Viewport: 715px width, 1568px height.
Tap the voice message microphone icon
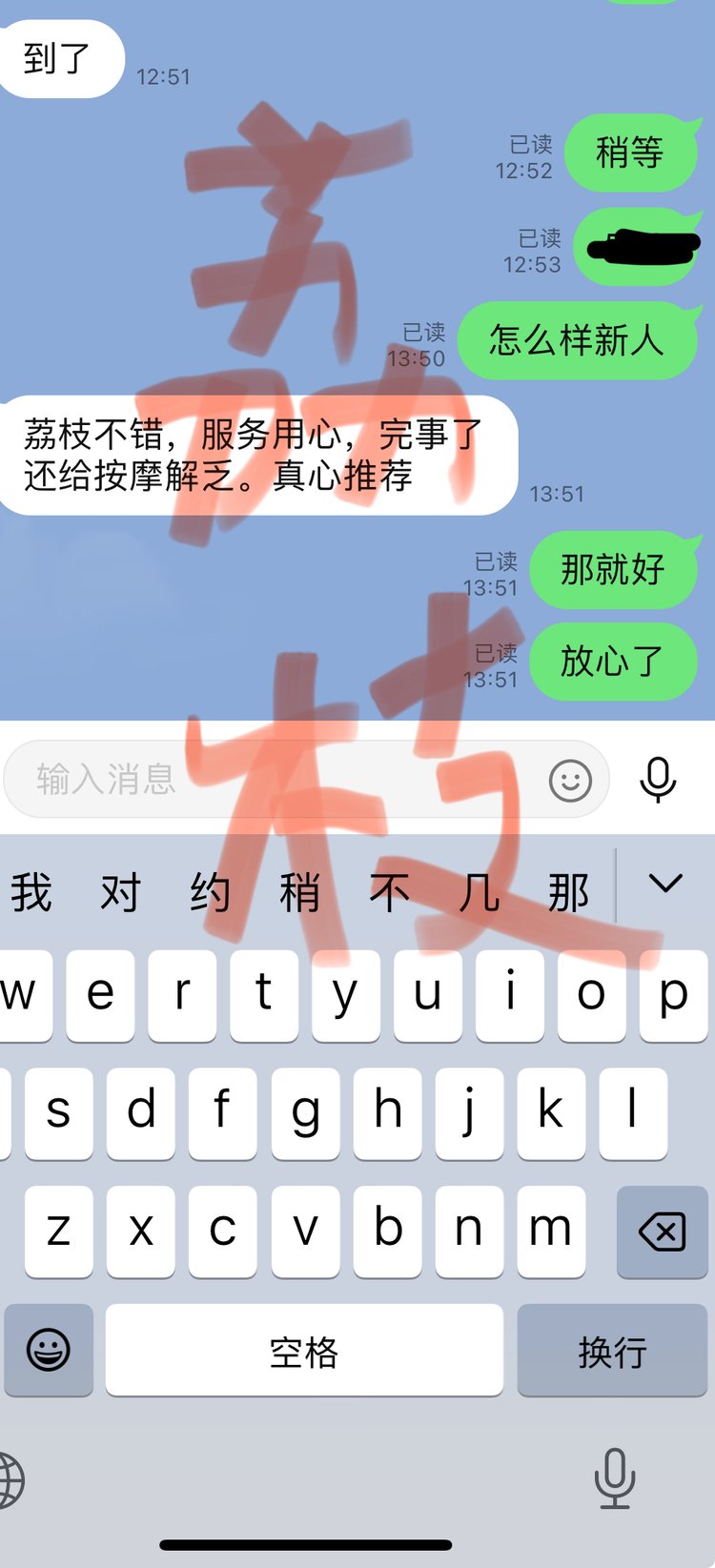click(658, 780)
